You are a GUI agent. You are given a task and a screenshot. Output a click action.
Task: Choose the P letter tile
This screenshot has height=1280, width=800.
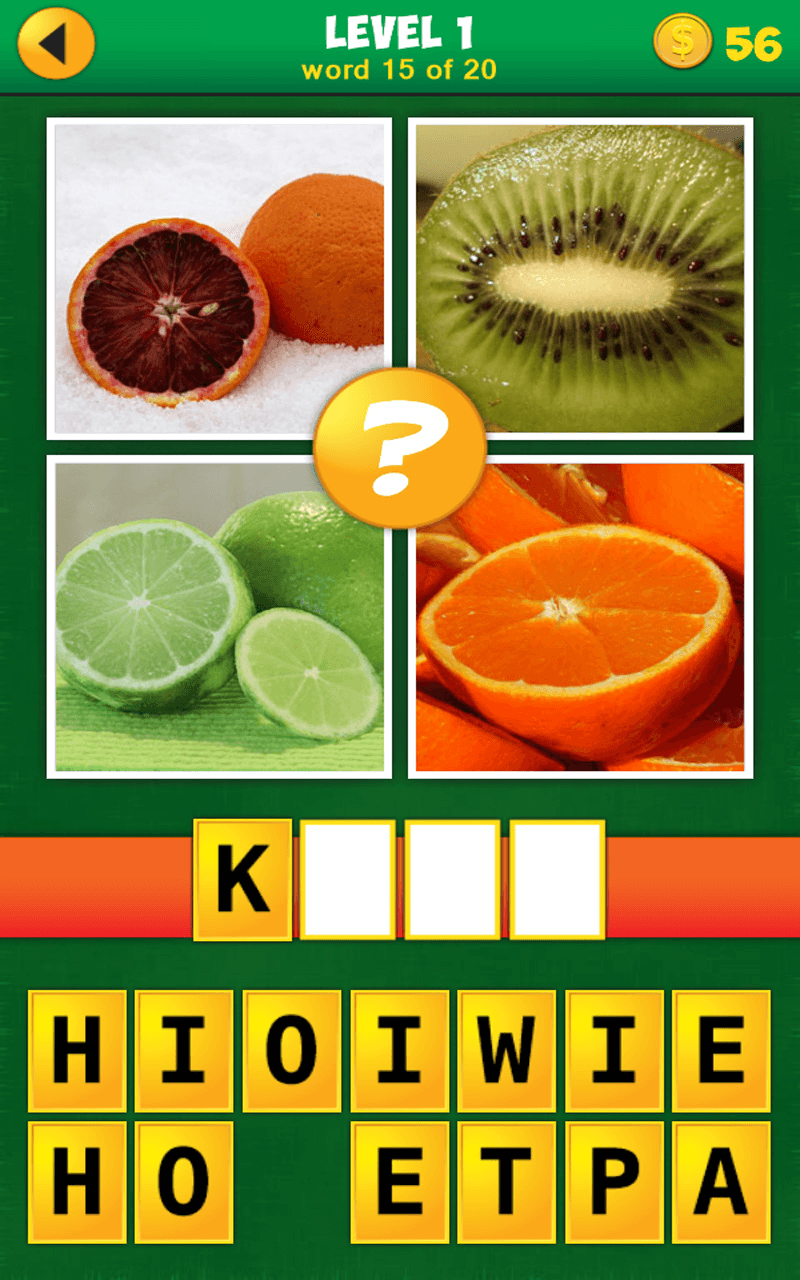tap(614, 1182)
